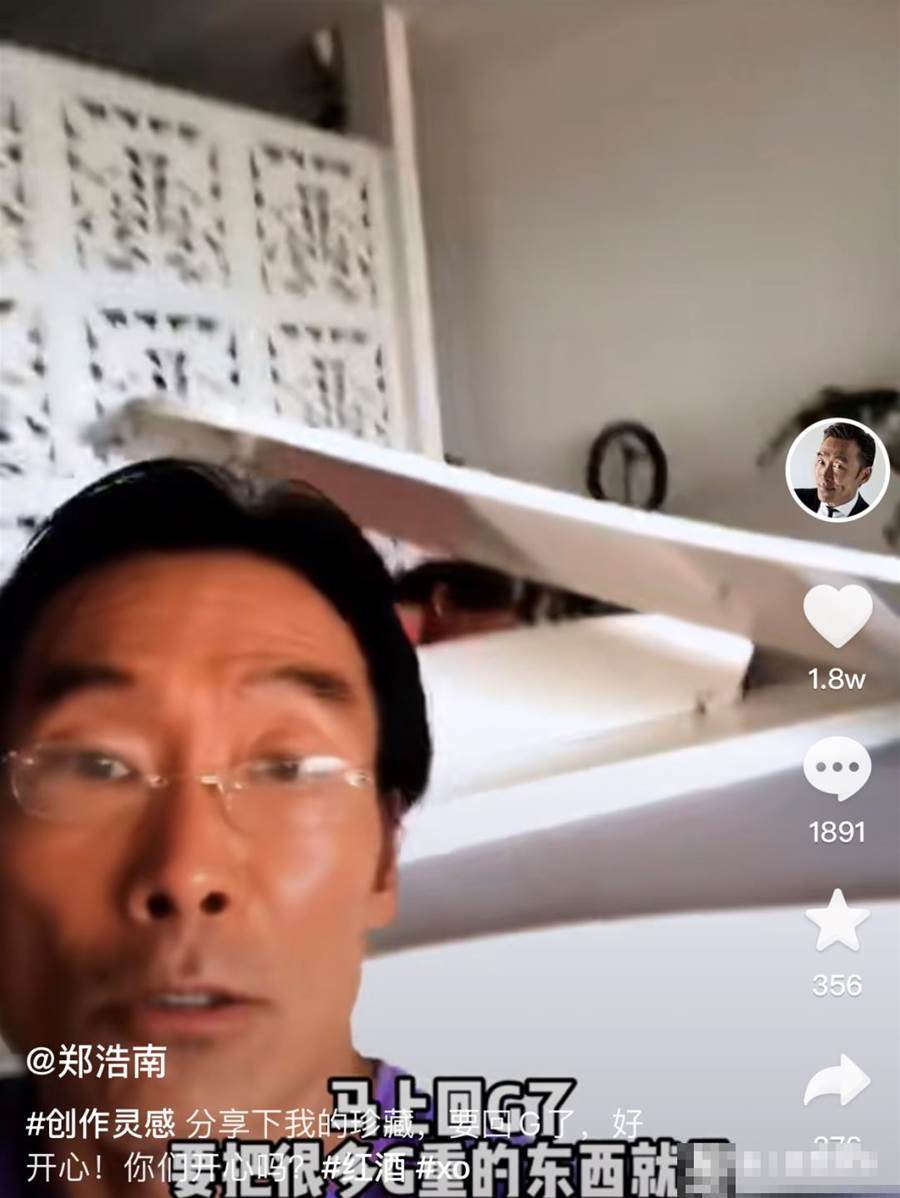Like this video with the heart
Screen dimensions: 900x1198
coord(837,616)
